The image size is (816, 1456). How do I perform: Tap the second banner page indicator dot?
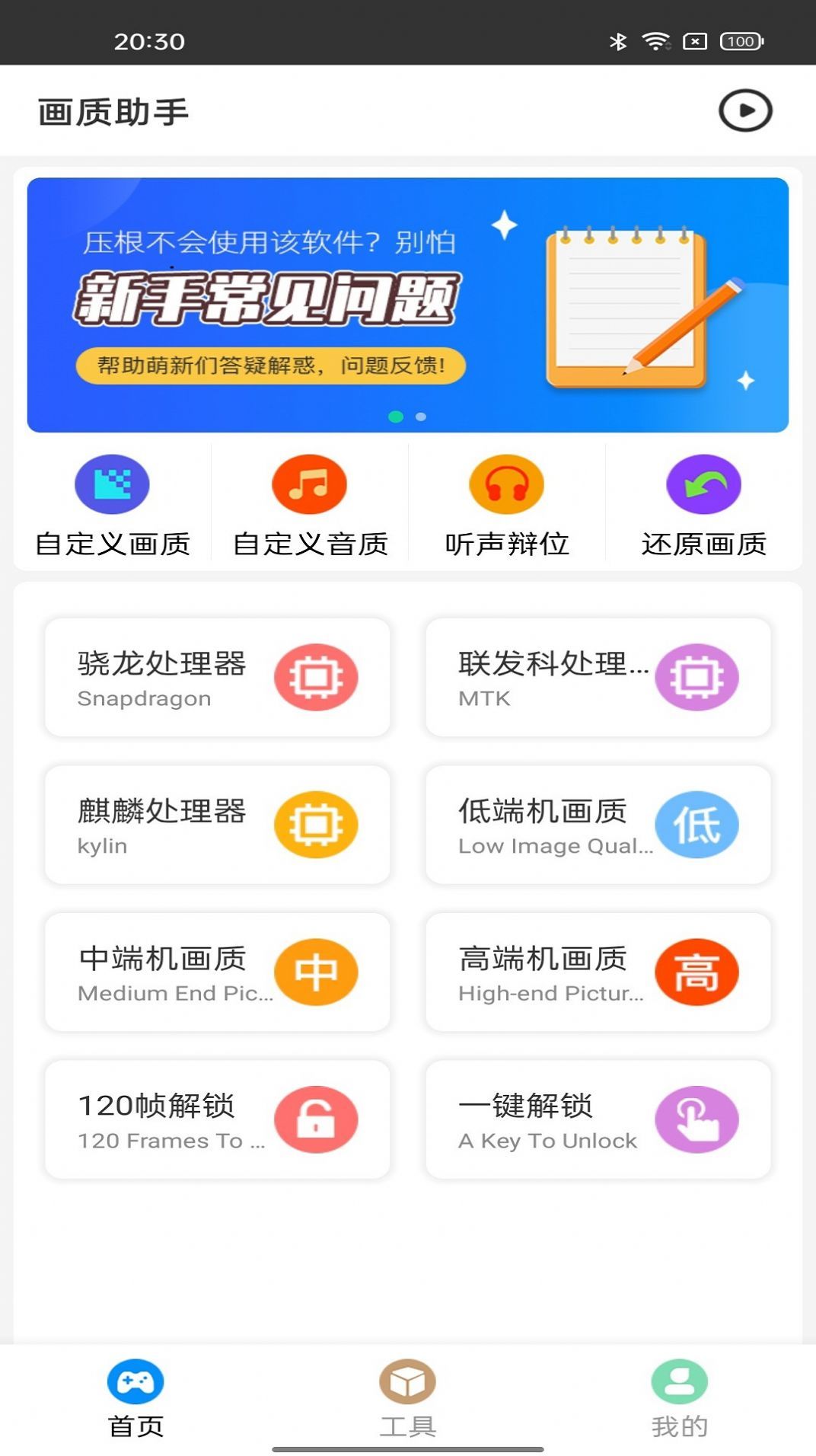click(x=421, y=417)
